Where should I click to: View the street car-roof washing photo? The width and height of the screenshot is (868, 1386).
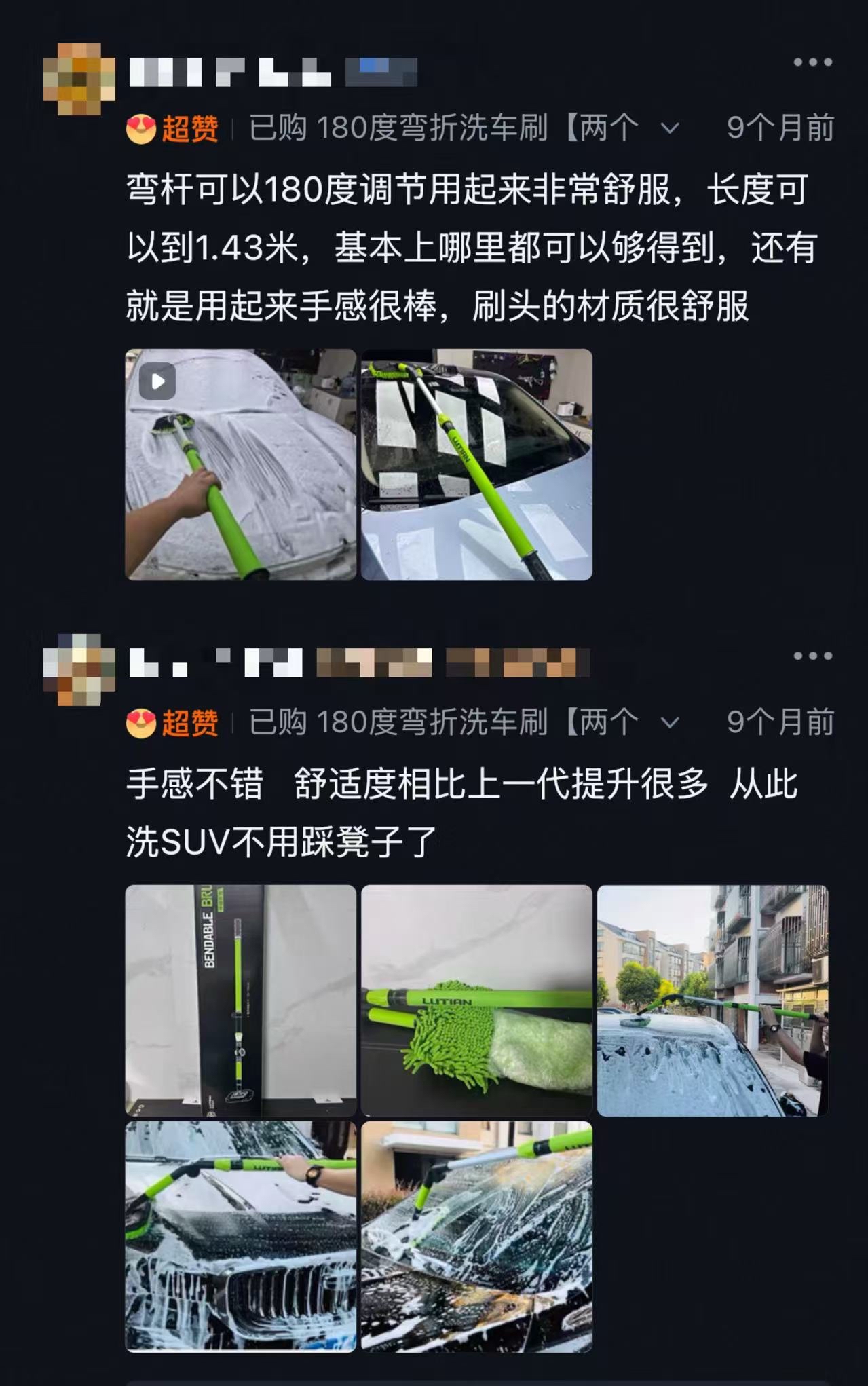click(x=712, y=1000)
